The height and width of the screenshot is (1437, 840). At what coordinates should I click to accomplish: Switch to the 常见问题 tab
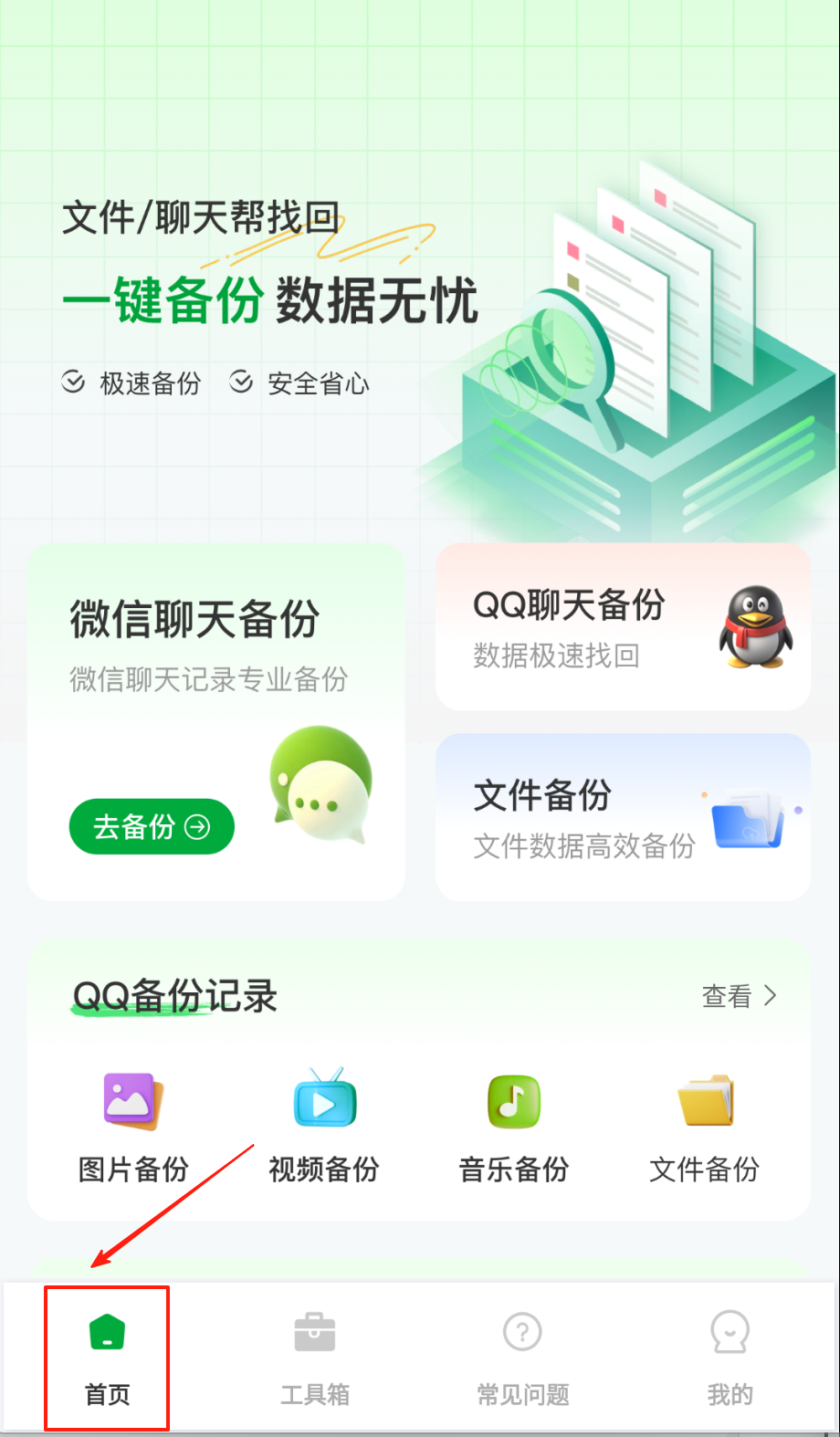tap(523, 1358)
